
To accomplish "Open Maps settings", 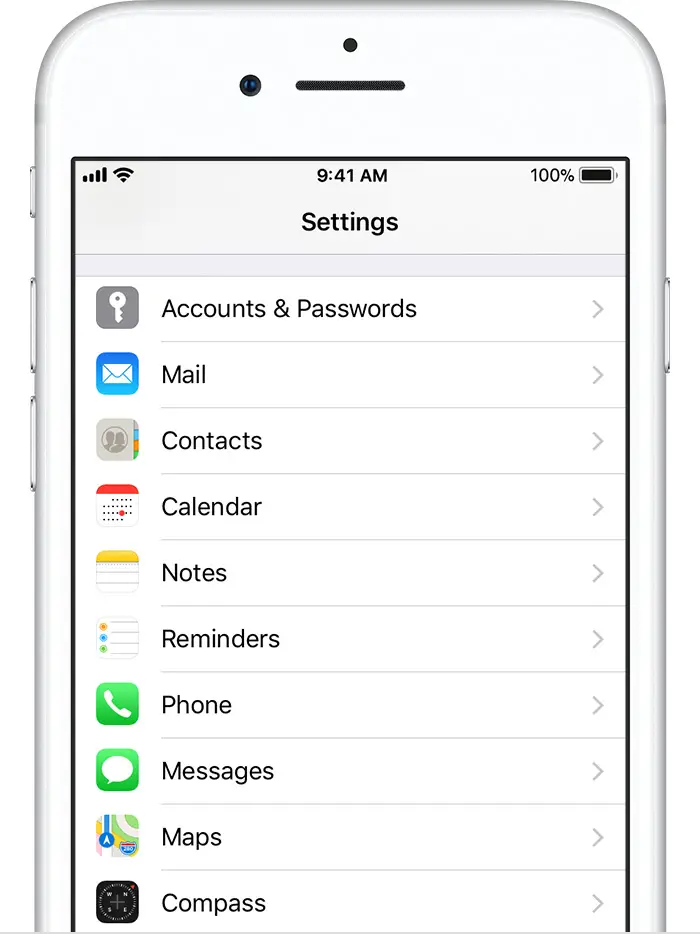I will pyautogui.click(x=192, y=837).
